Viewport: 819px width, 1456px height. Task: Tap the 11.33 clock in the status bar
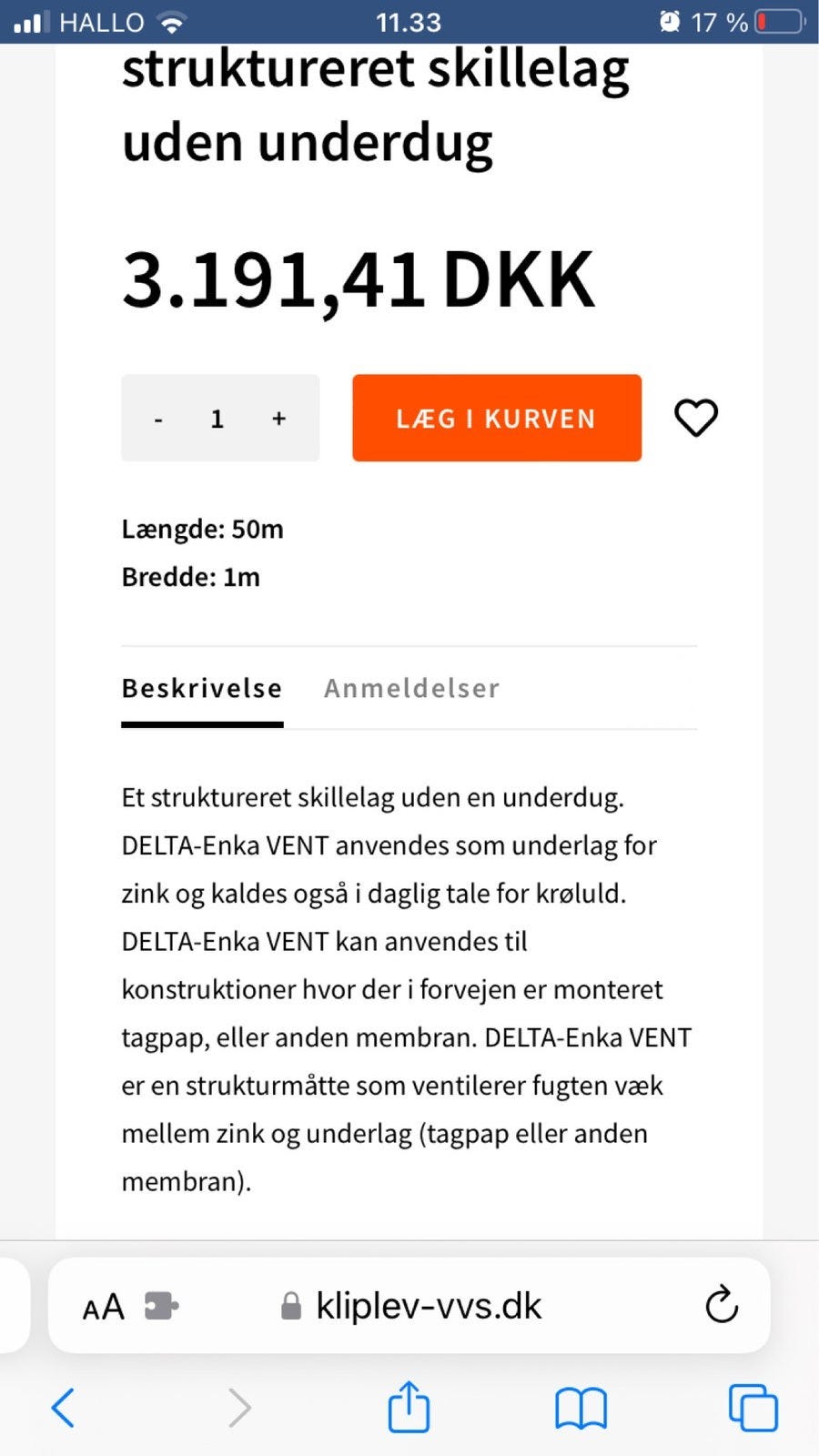(409, 22)
